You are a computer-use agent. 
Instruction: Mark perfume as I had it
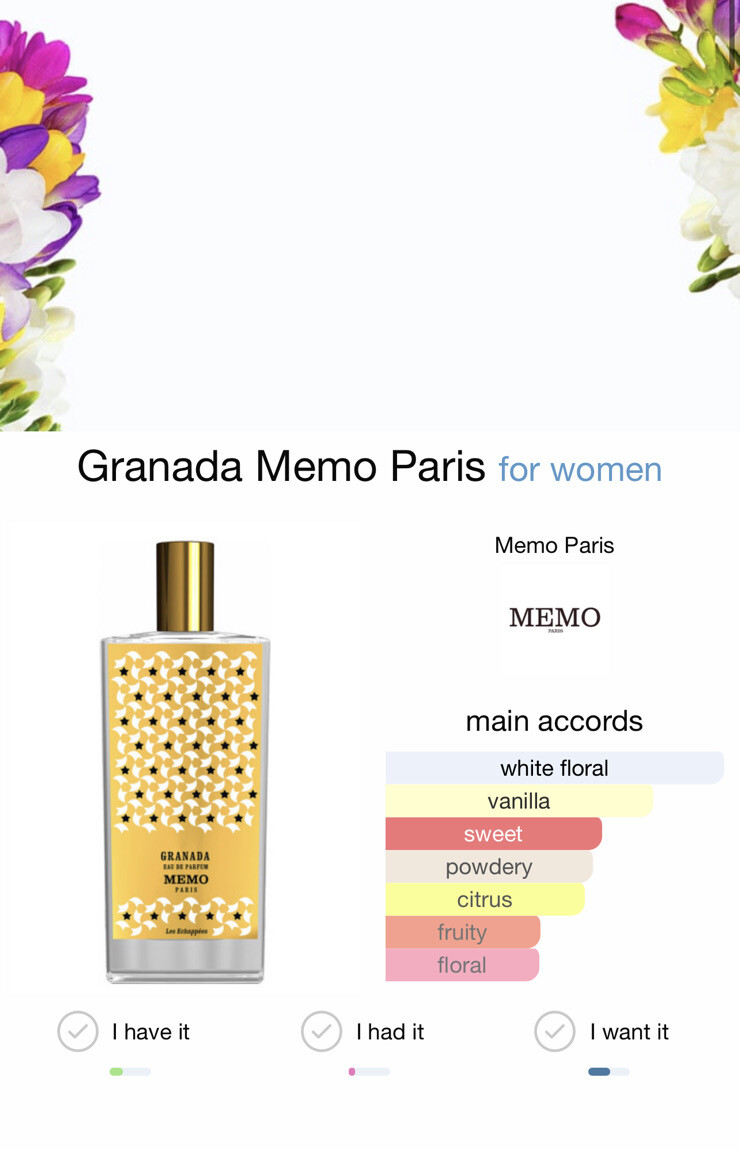click(322, 1031)
